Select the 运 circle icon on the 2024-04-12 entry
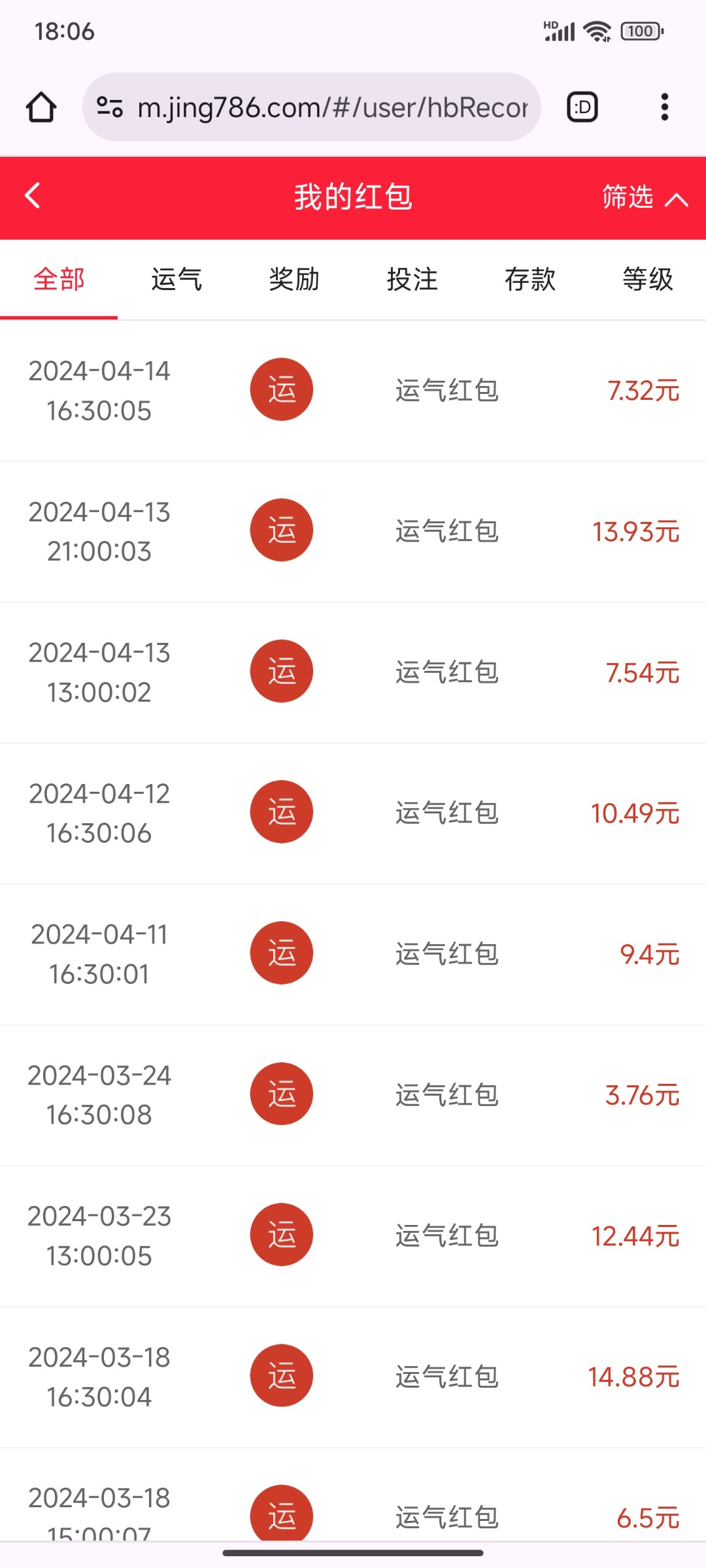 coord(281,812)
